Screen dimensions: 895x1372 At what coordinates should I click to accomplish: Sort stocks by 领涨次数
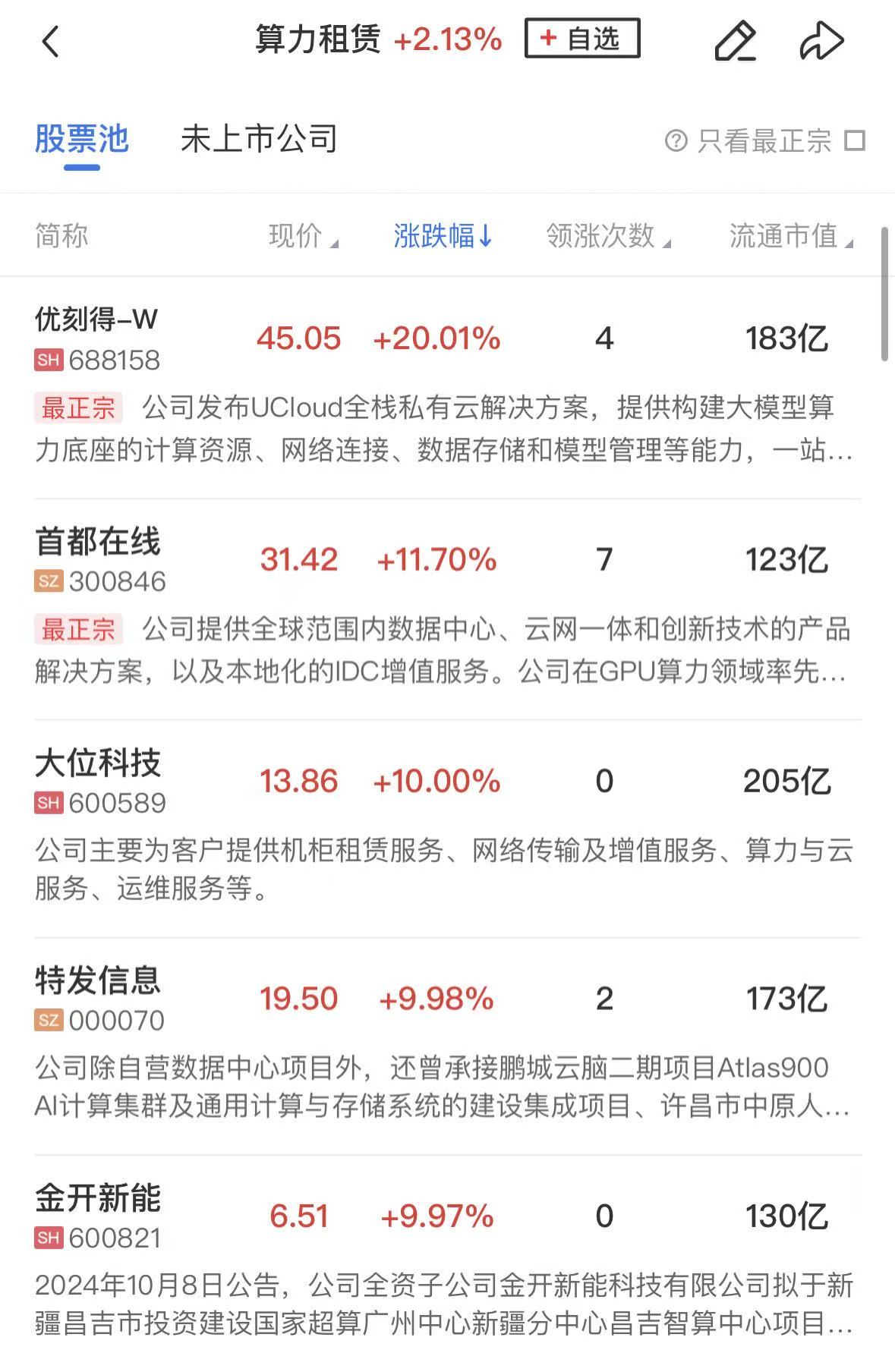tap(607, 236)
